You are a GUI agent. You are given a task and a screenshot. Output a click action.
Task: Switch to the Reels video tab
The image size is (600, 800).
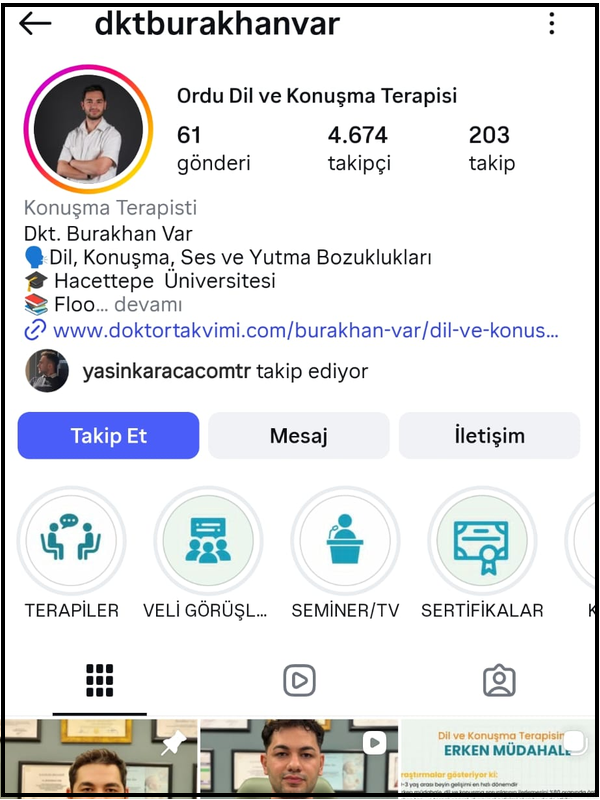[x=299, y=680]
